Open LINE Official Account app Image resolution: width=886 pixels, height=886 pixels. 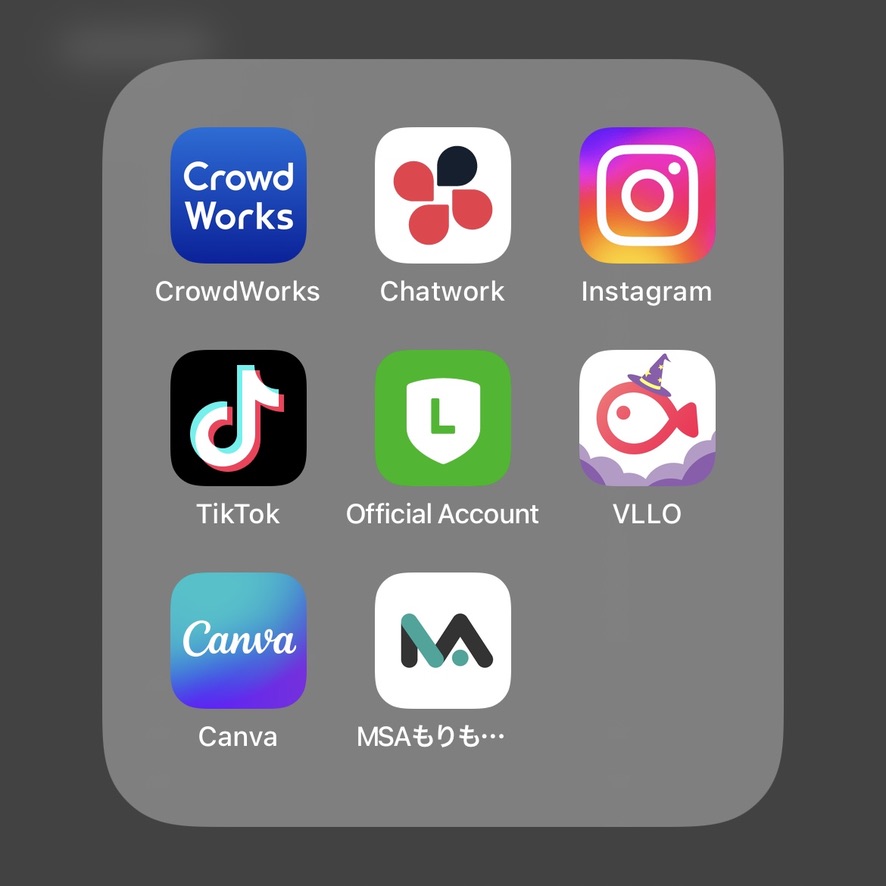(442, 418)
